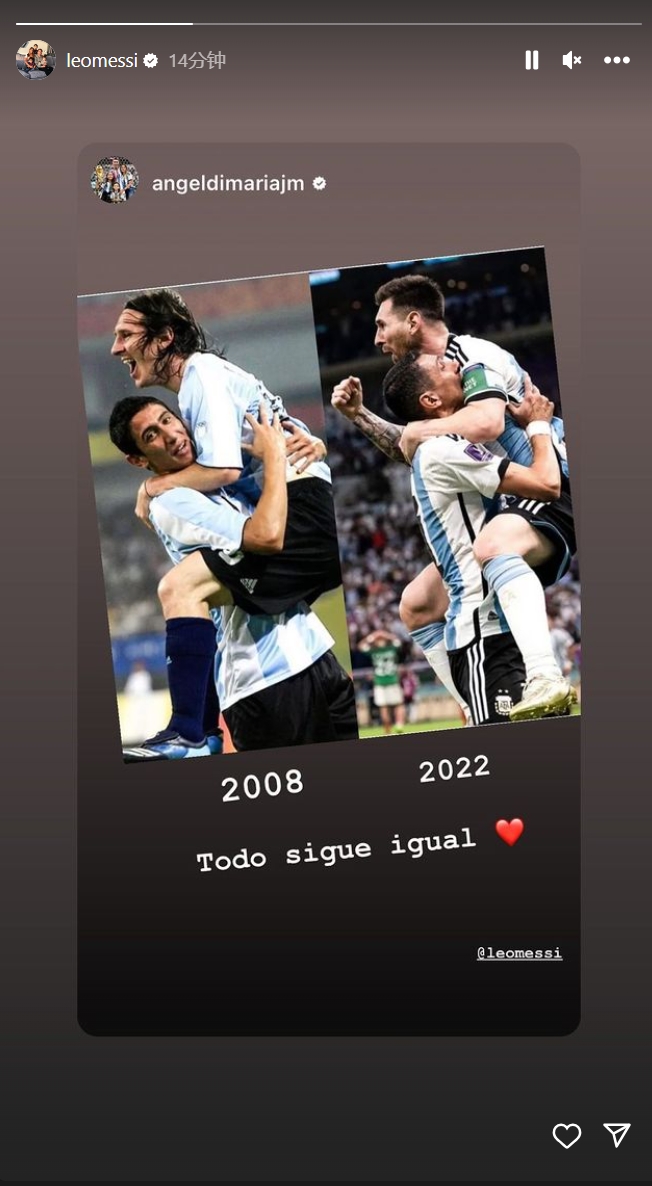Pause the story playback
The width and height of the screenshot is (652, 1186).
click(532, 60)
